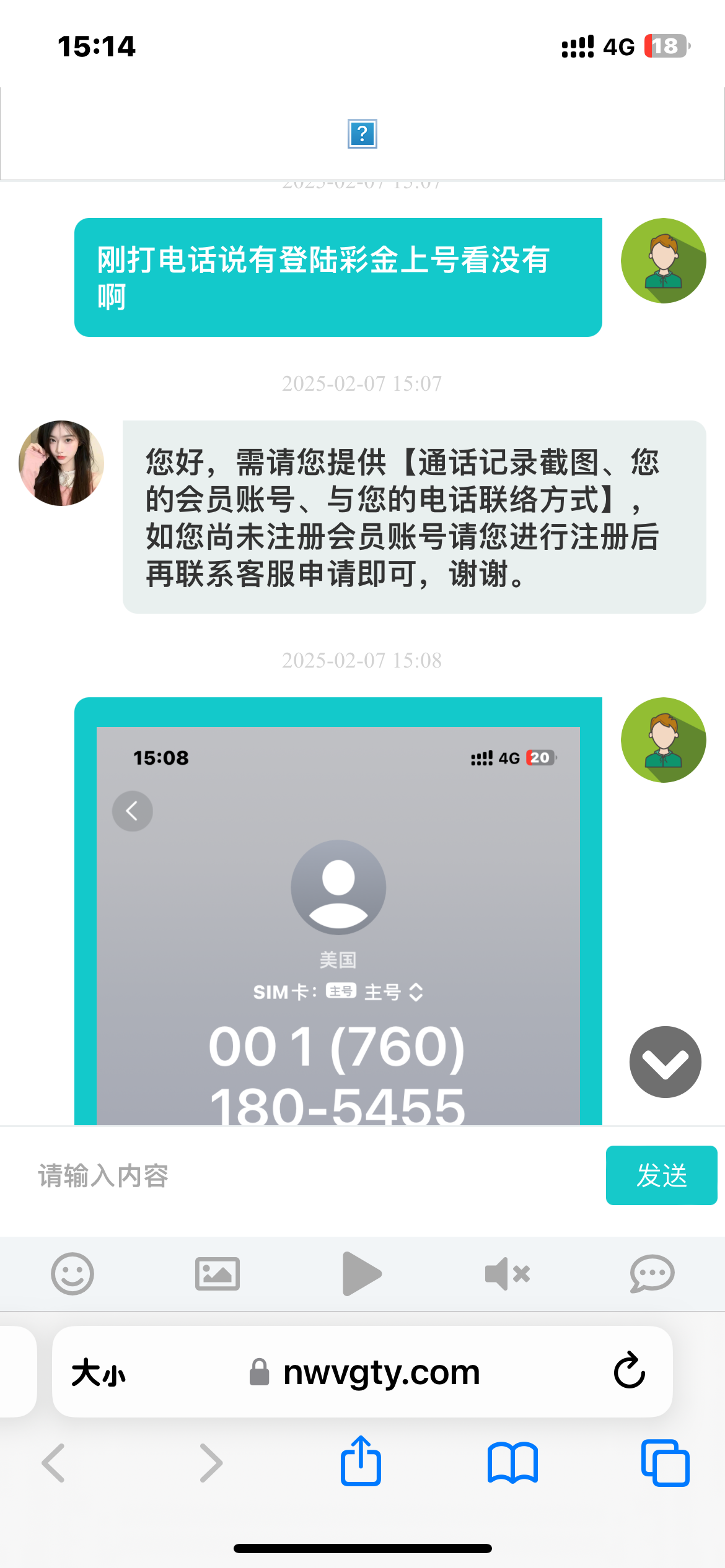The image size is (725, 1568).
Task: Open the 大小 page settings menu
Action: coord(98,1372)
